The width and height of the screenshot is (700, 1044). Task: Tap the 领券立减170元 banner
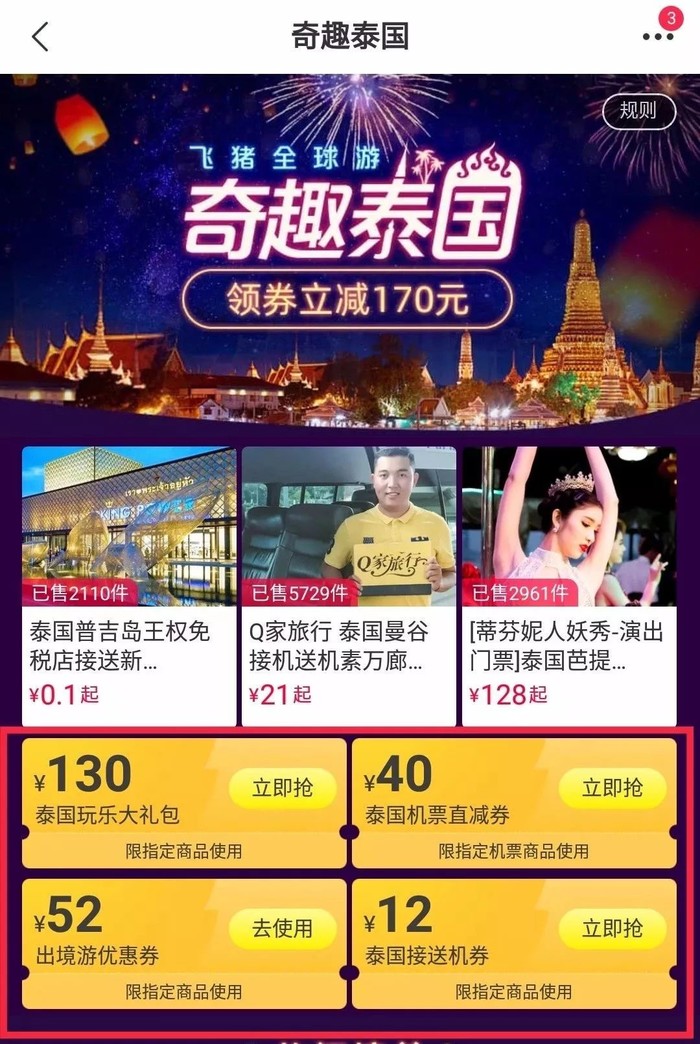(348, 300)
